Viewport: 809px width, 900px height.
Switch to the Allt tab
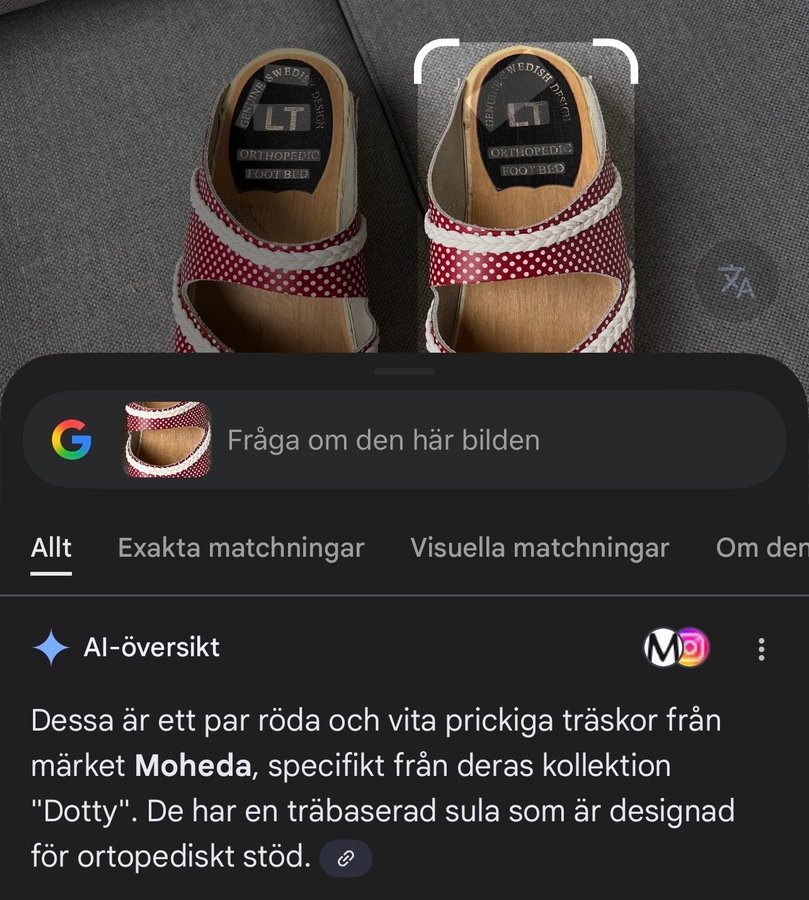(x=51, y=548)
